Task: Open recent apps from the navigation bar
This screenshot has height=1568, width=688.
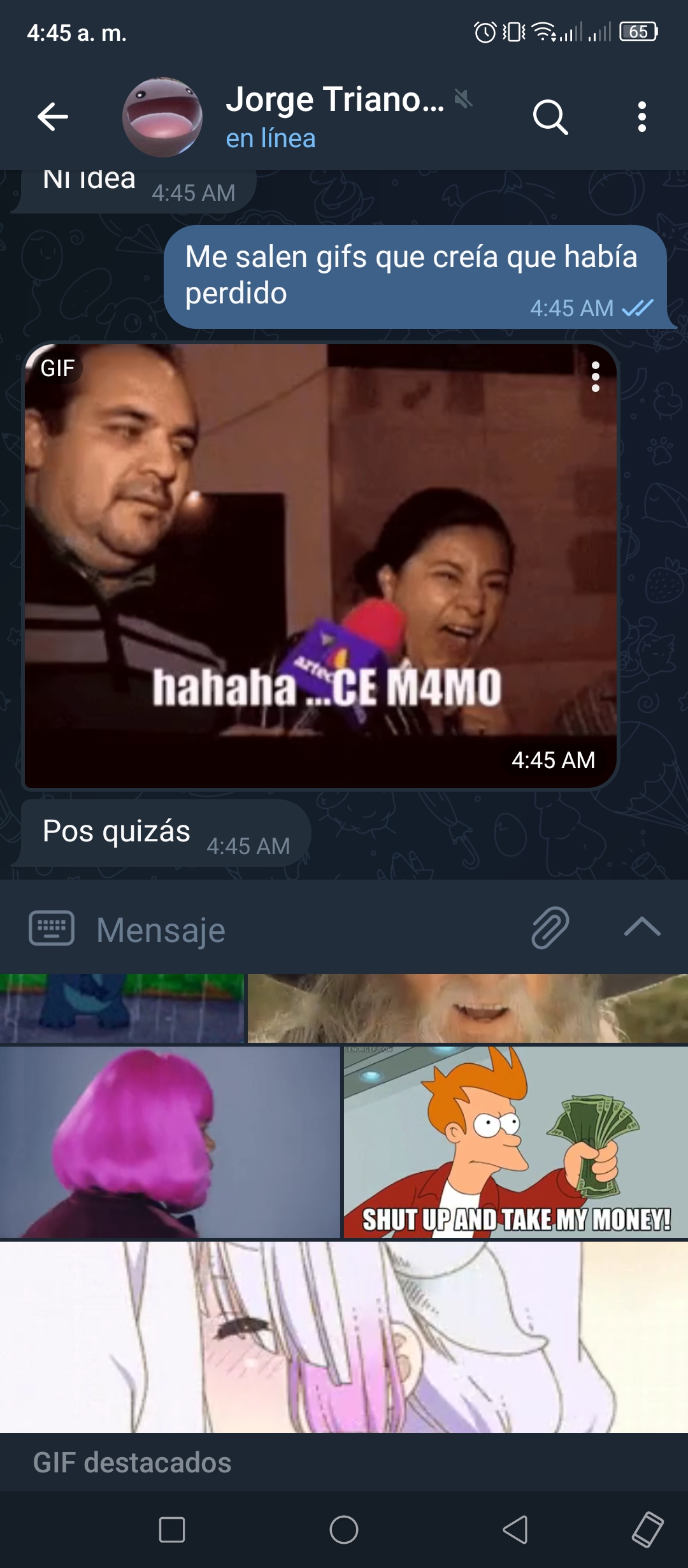Action: pos(172,1530)
